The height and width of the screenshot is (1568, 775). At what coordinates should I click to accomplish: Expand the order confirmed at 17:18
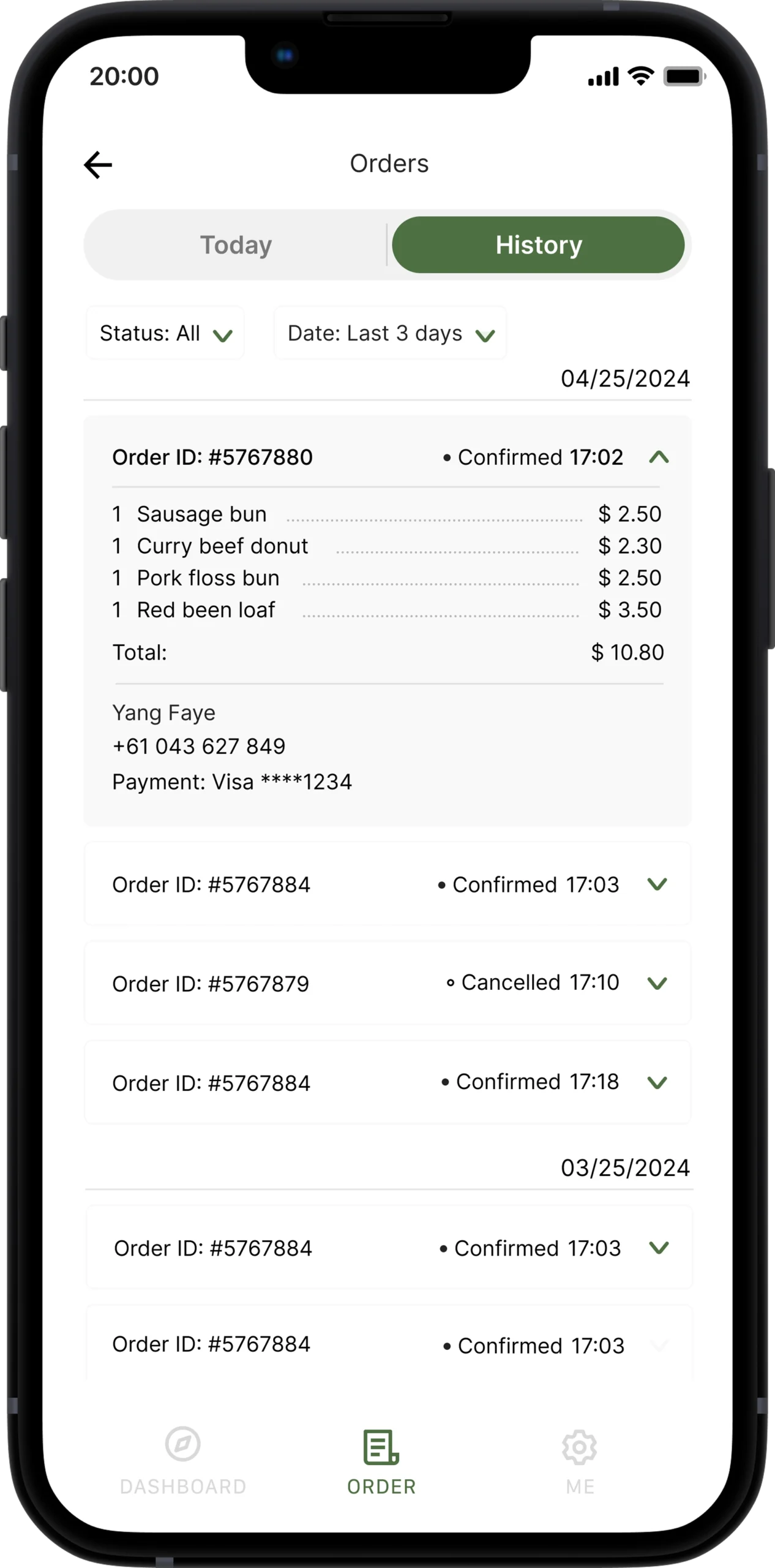coord(657,1082)
